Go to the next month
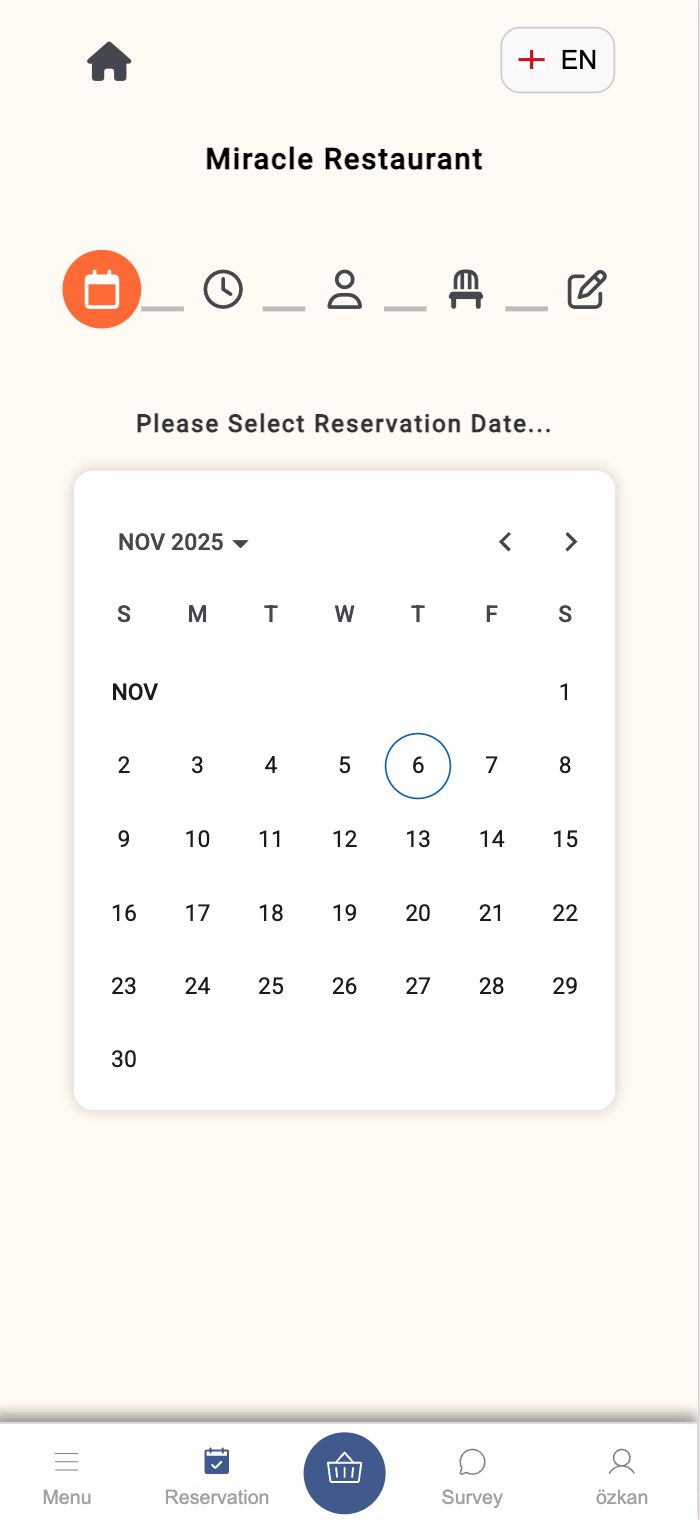 point(571,542)
